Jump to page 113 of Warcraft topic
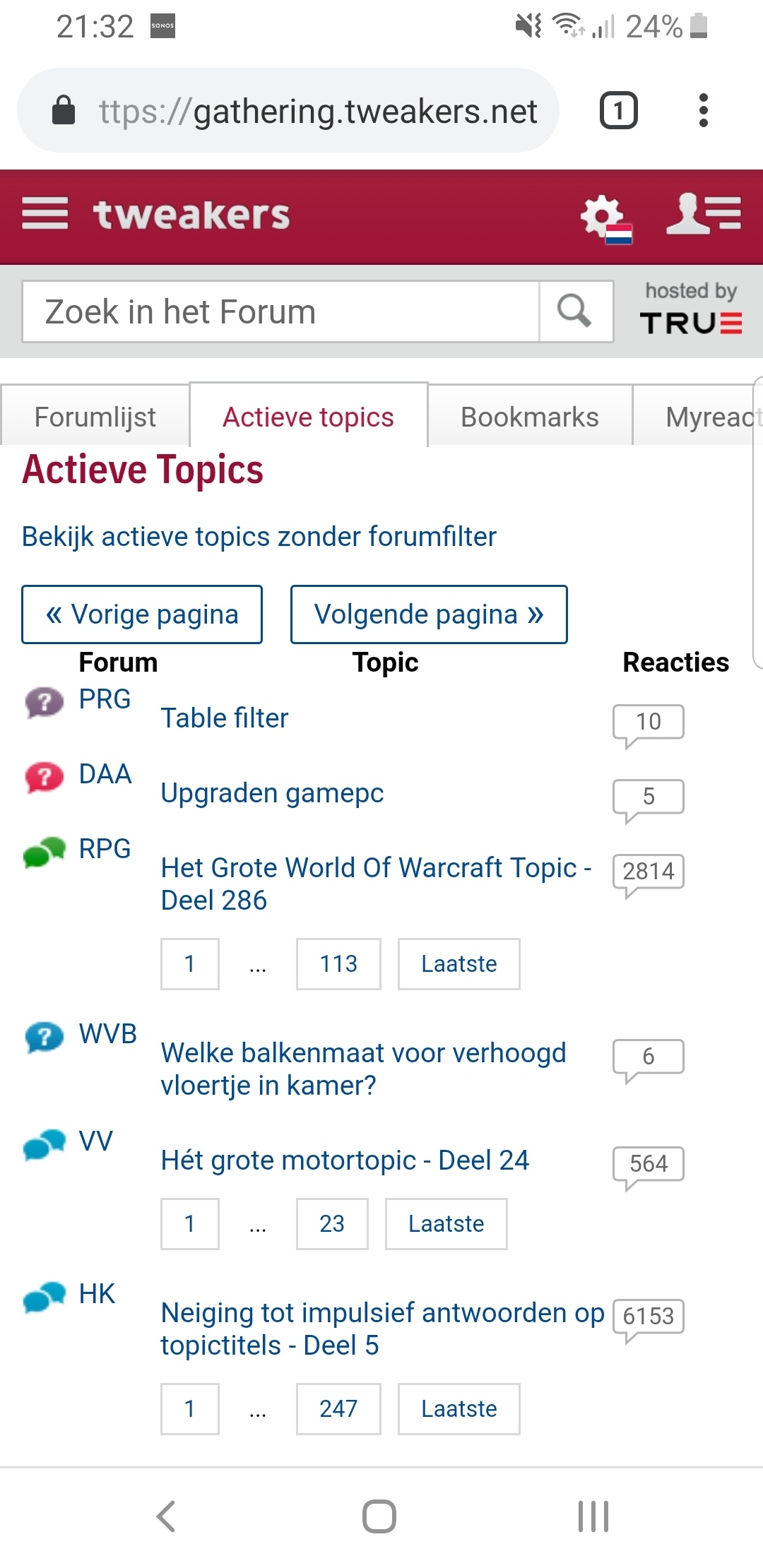763x1568 pixels. pyautogui.click(x=338, y=964)
